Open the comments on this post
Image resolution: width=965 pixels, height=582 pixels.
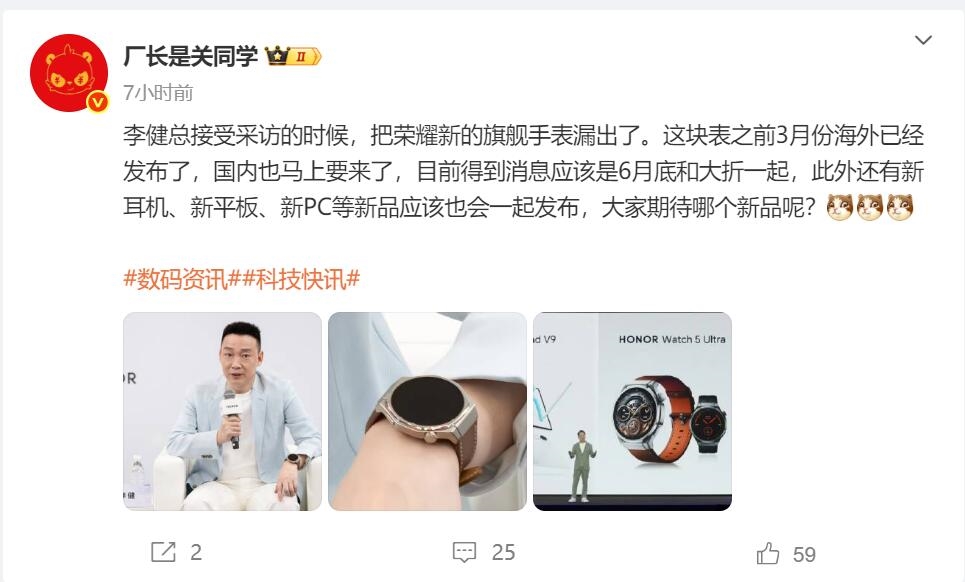483,552
